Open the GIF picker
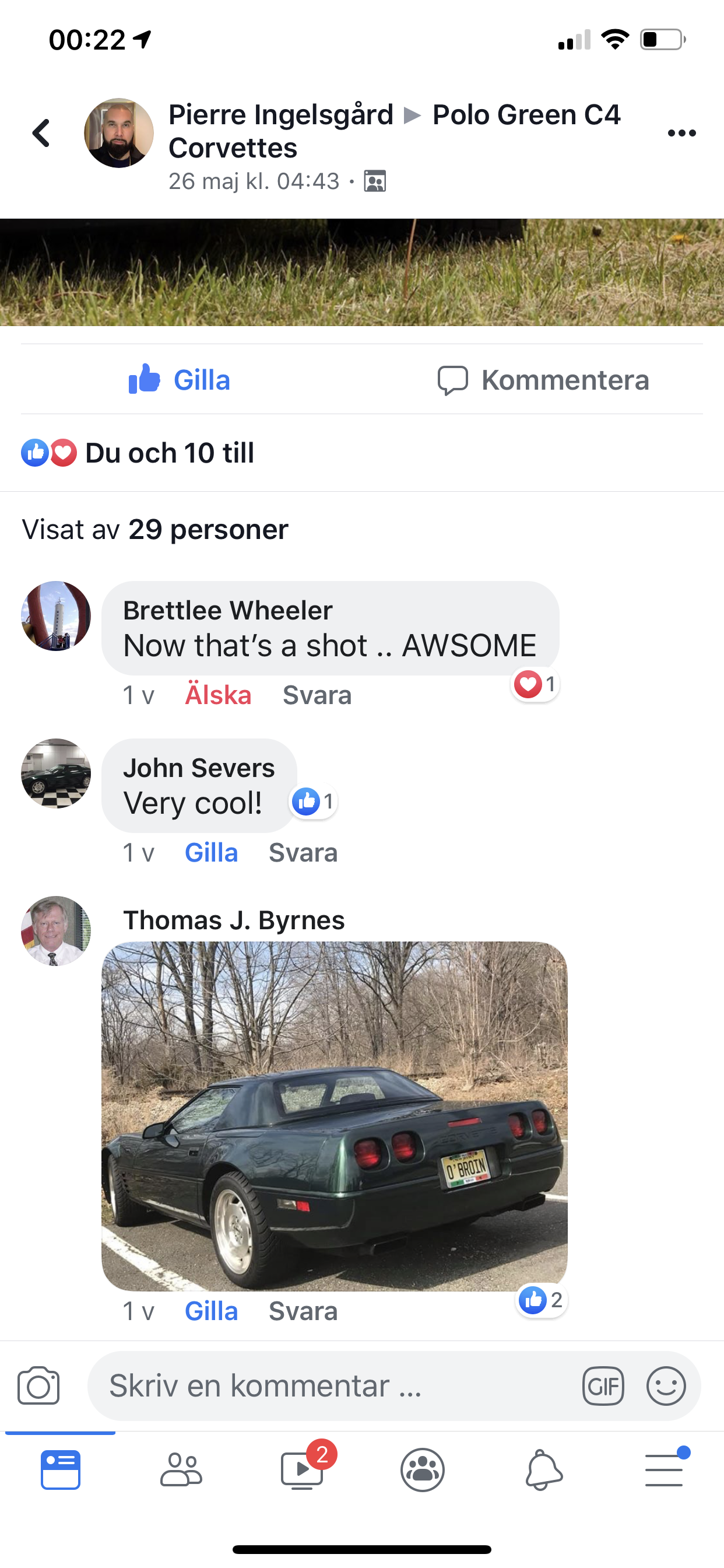 pyautogui.click(x=603, y=1386)
